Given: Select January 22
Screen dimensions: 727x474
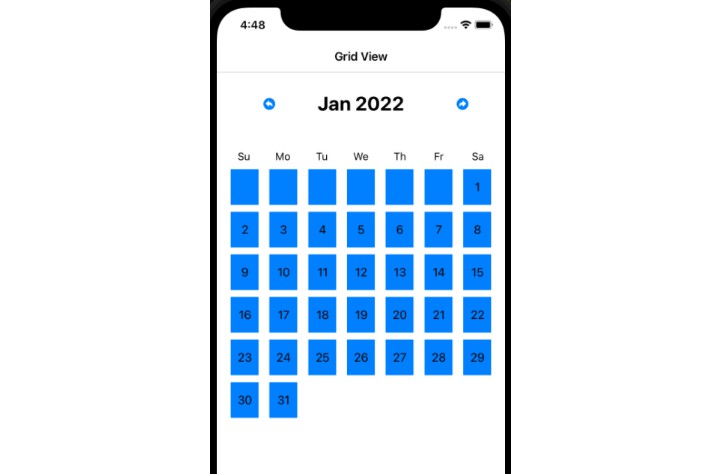Looking at the screenshot, I should [477, 315].
